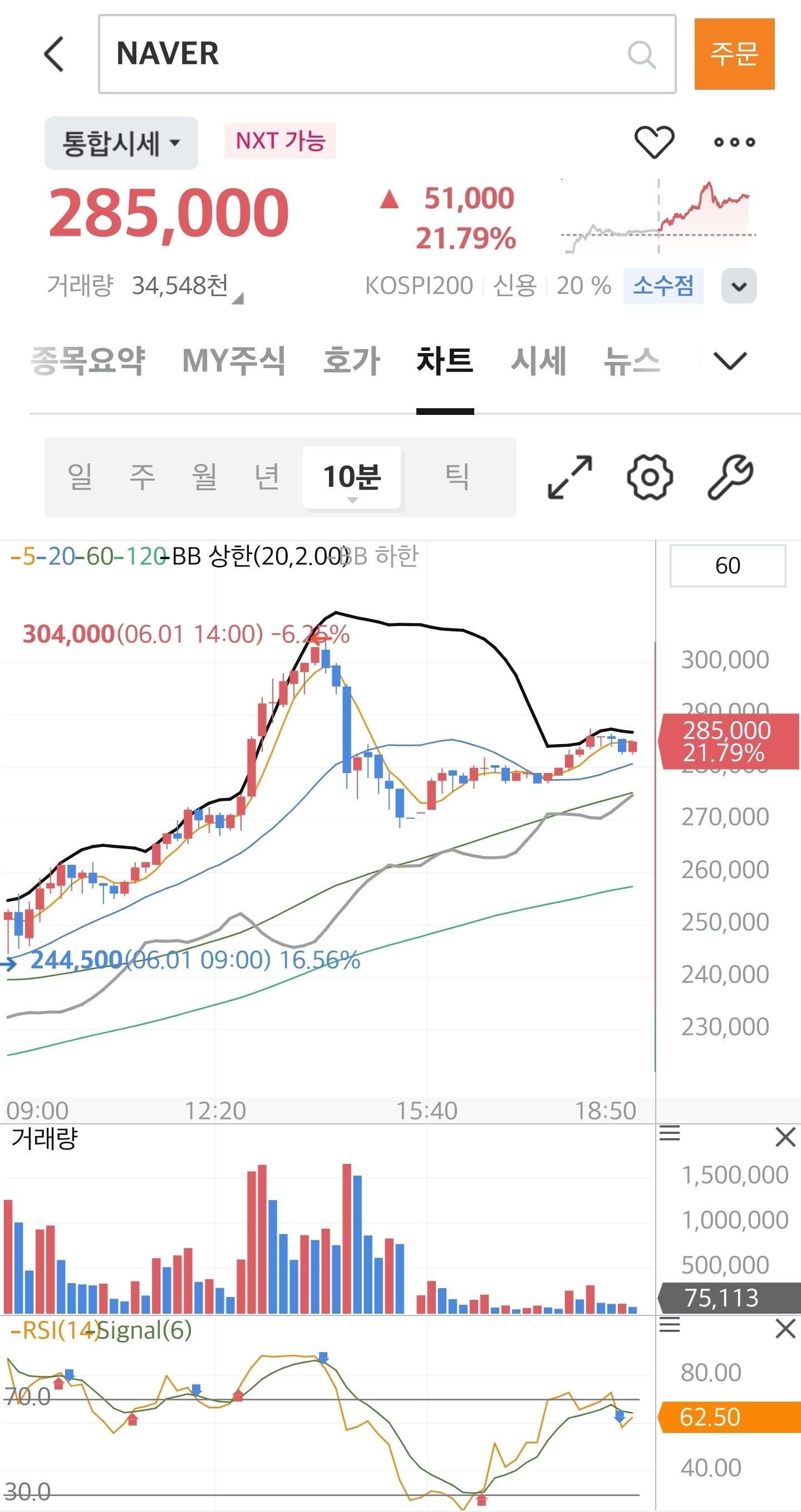Go back using the arrow next to NAVER
The image size is (801, 1512).
point(54,54)
